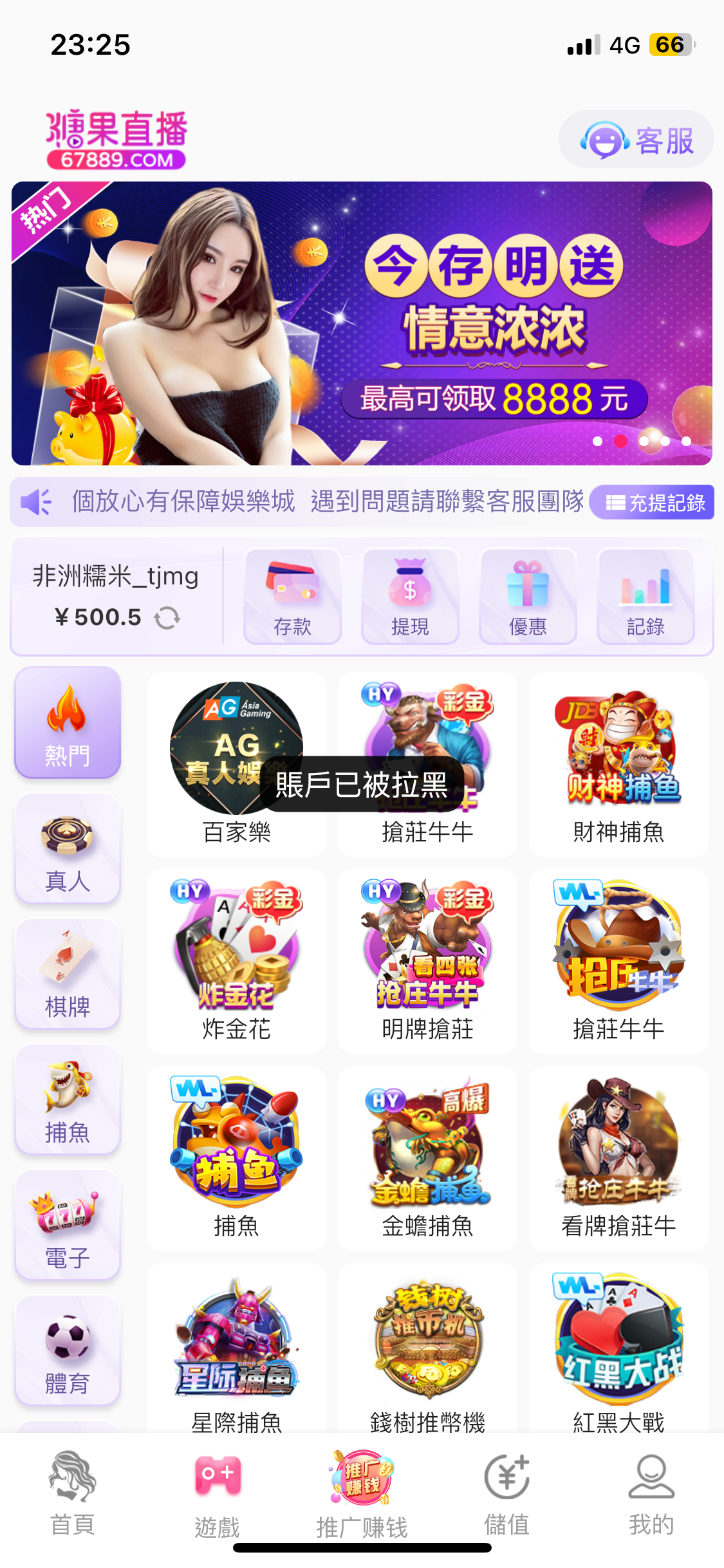This screenshot has height=1568, width=724.
Task: Select the 棋牌 card games category
Action: pyautogui.click(x=68, y=974)
